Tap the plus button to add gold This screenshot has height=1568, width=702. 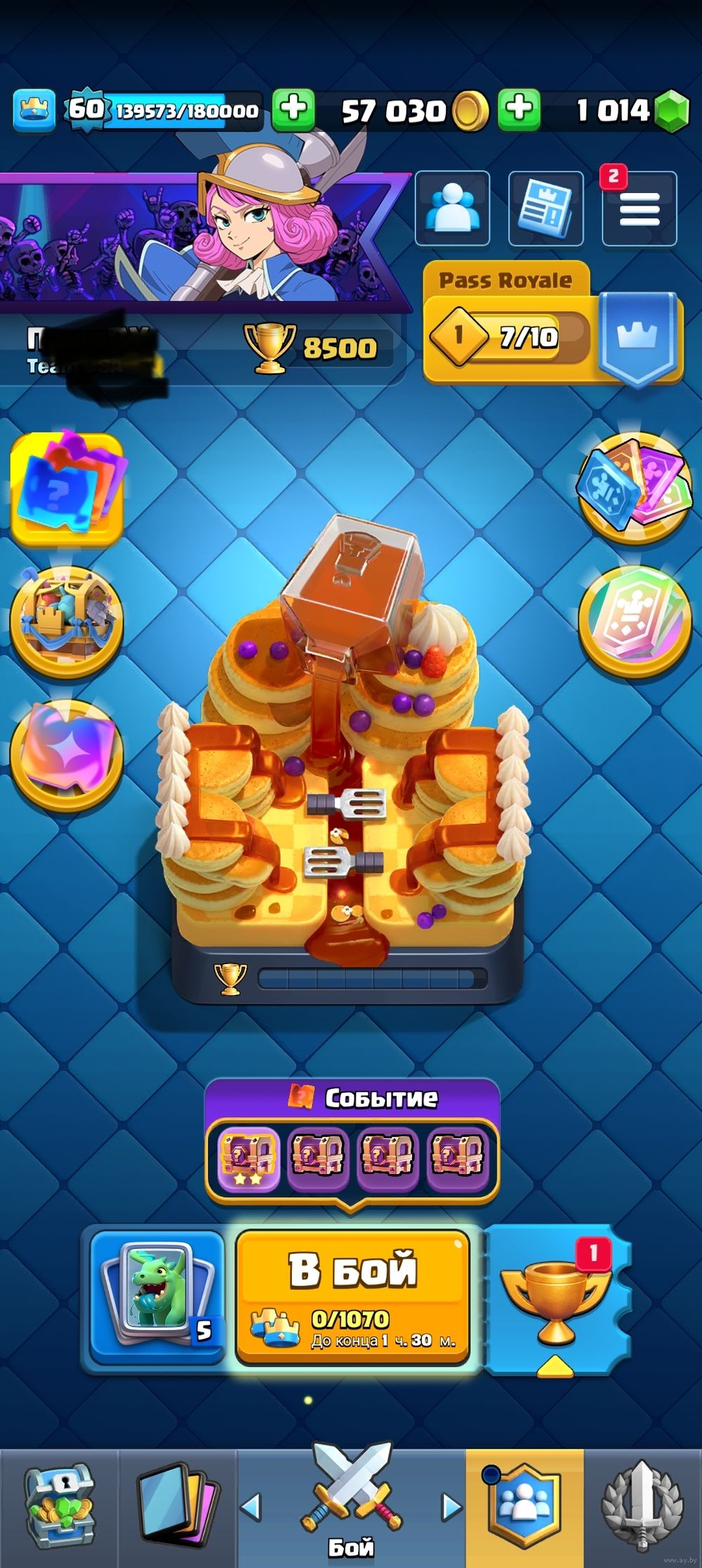click(293, 110)
